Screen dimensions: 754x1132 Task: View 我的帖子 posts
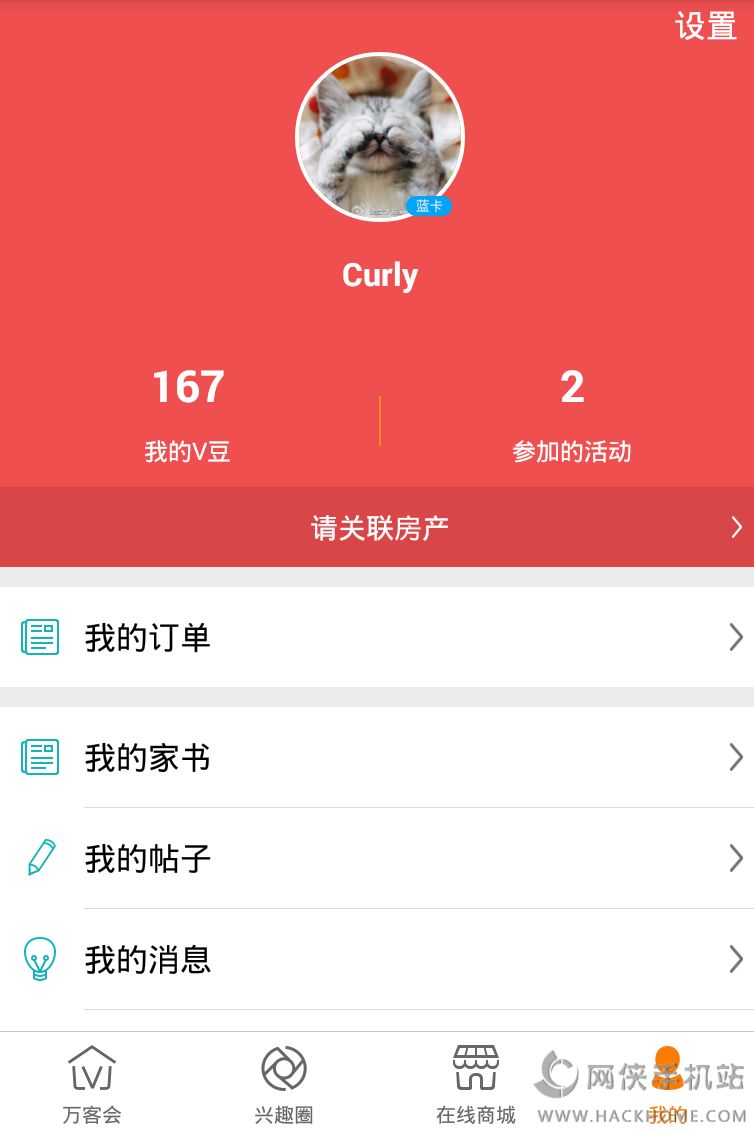[x=377, y=858]
